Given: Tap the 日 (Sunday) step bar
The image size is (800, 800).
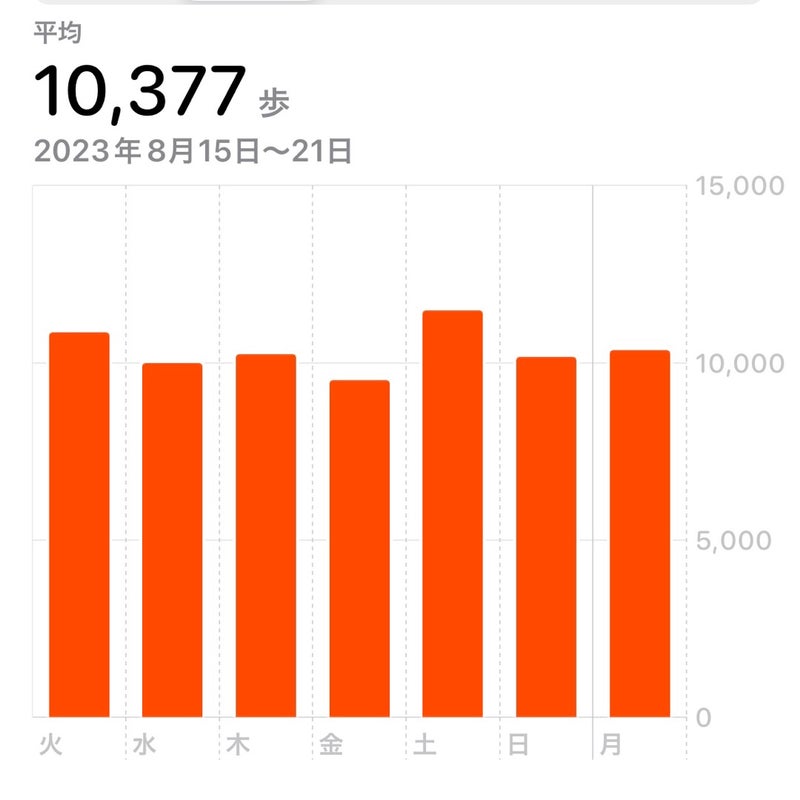Looking at the screenshot, I should tap(546, 537).
